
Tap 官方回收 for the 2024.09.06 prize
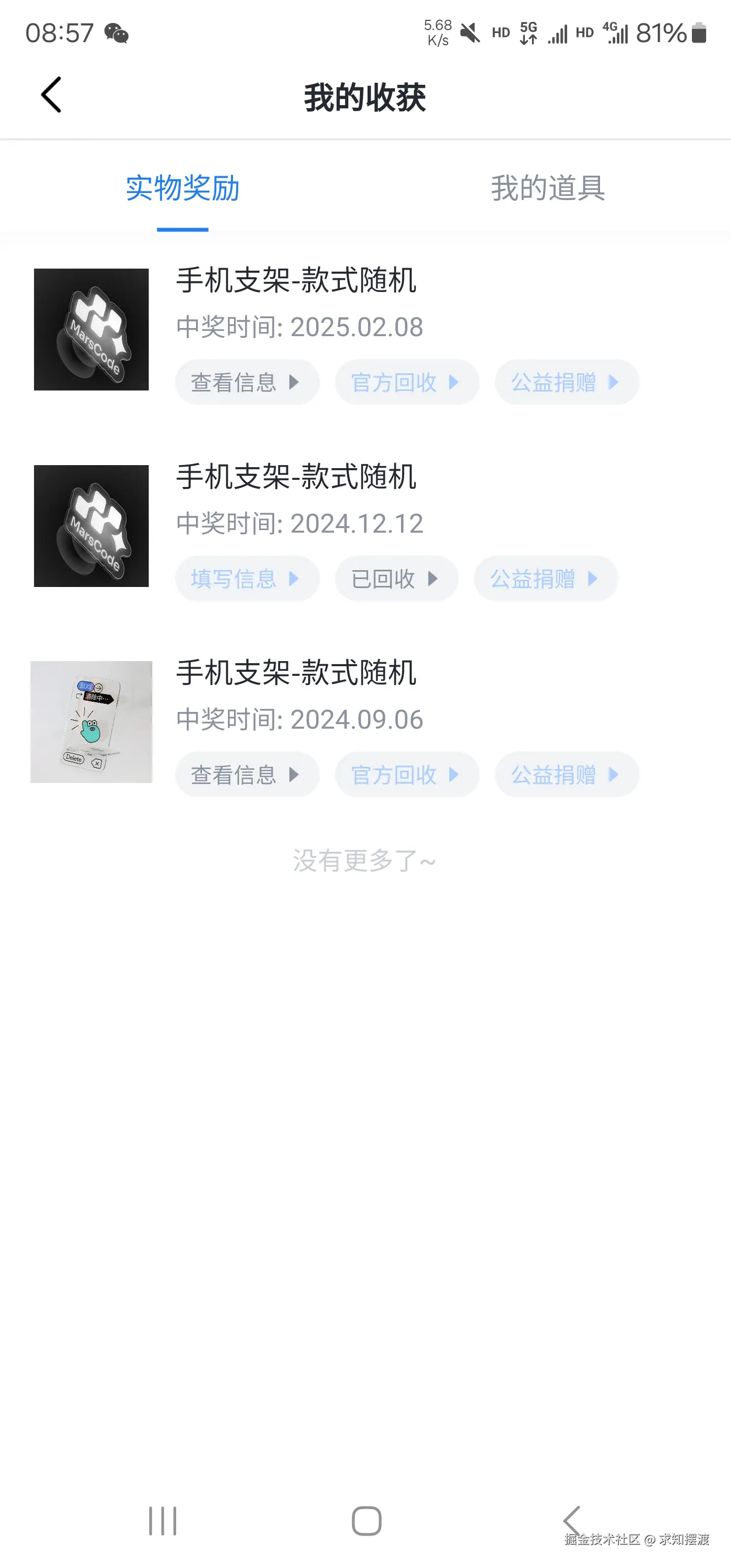(407, 775)
